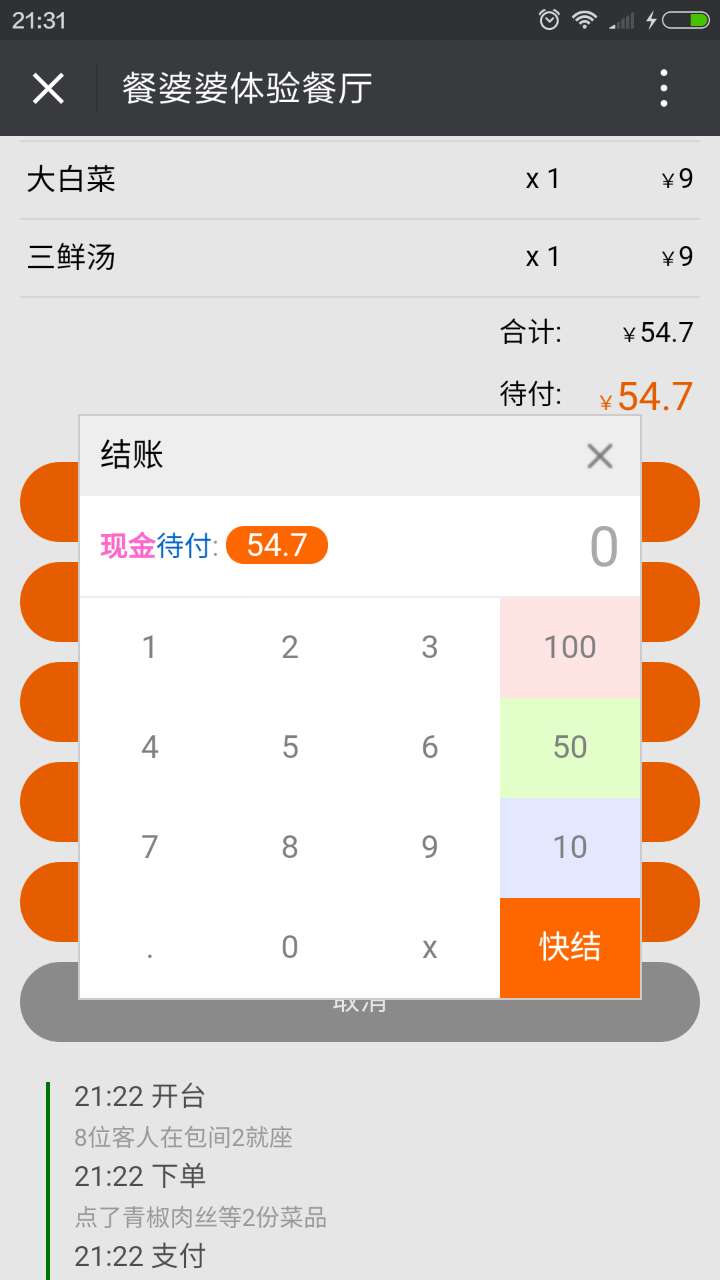Tap the 0 key on keypad
Screen dimensions: 720x1280
coord(290,947)
